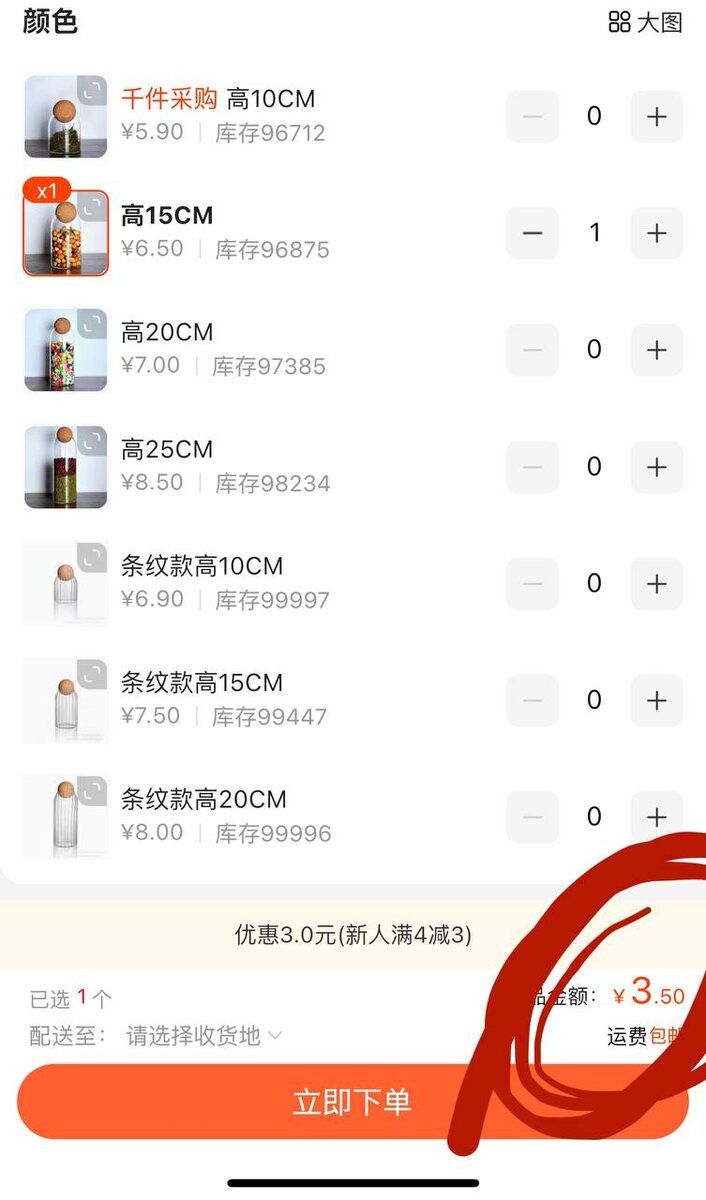
Task: Open the 条纹款高15CM product image
Action: (65, 700)
